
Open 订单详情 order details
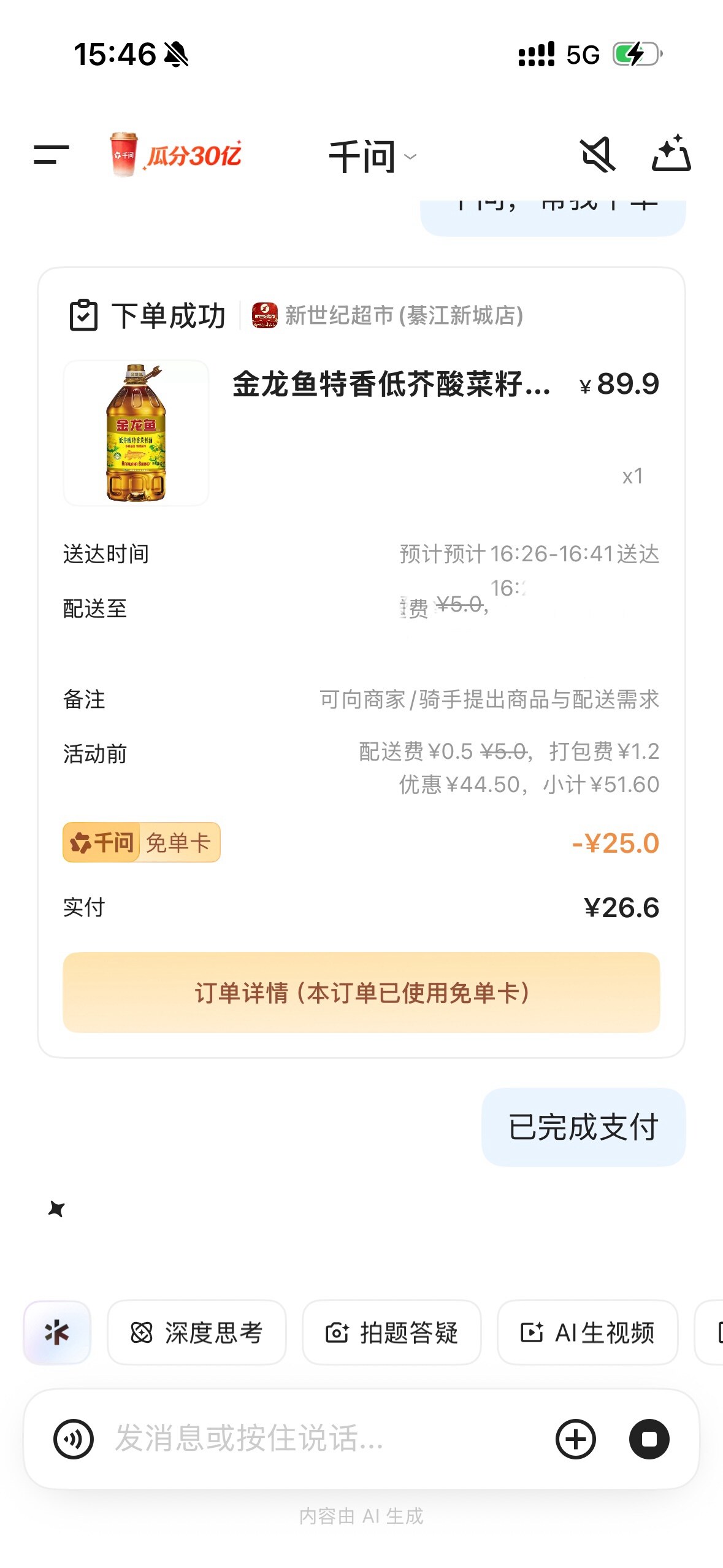(x=361, y=992)
